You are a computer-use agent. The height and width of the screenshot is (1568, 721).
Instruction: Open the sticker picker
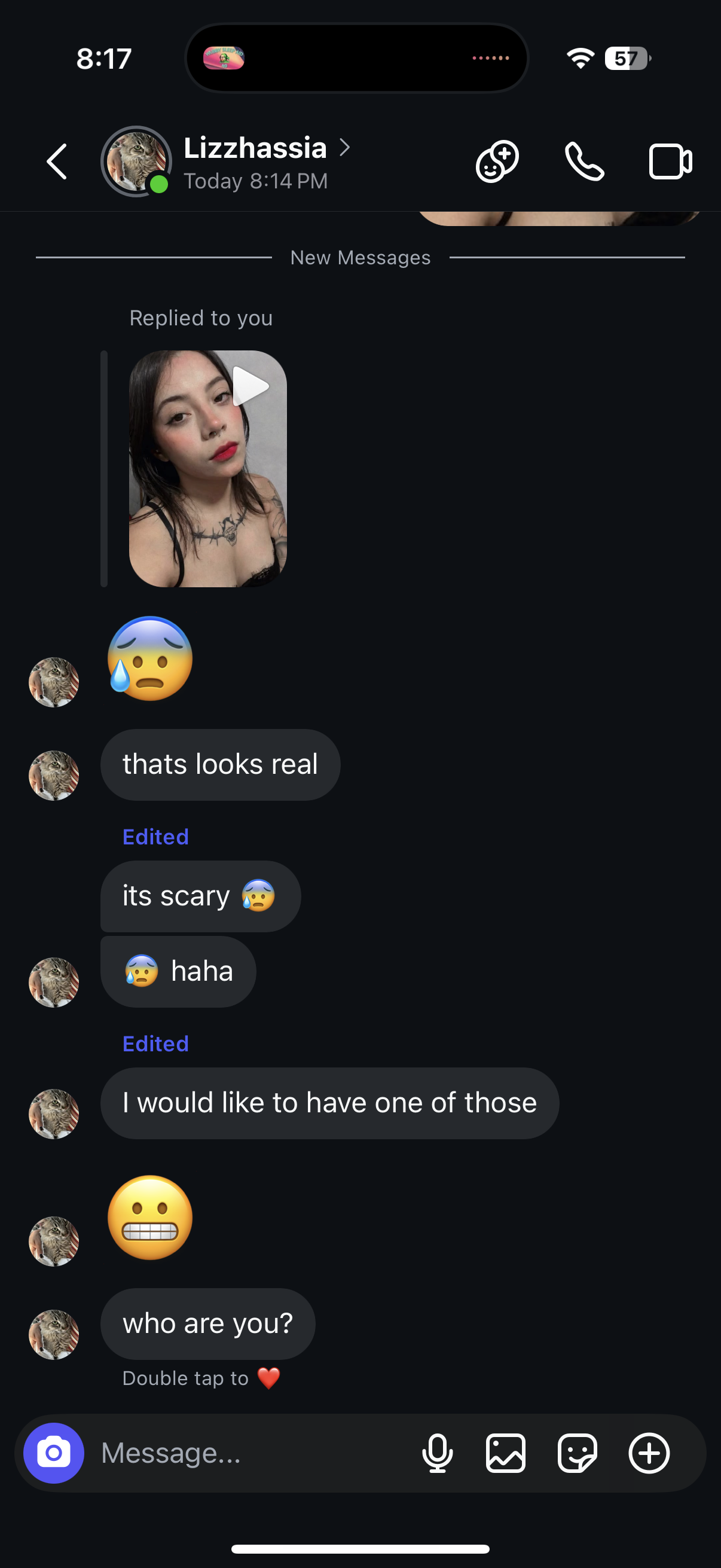tap(577, 1453)
